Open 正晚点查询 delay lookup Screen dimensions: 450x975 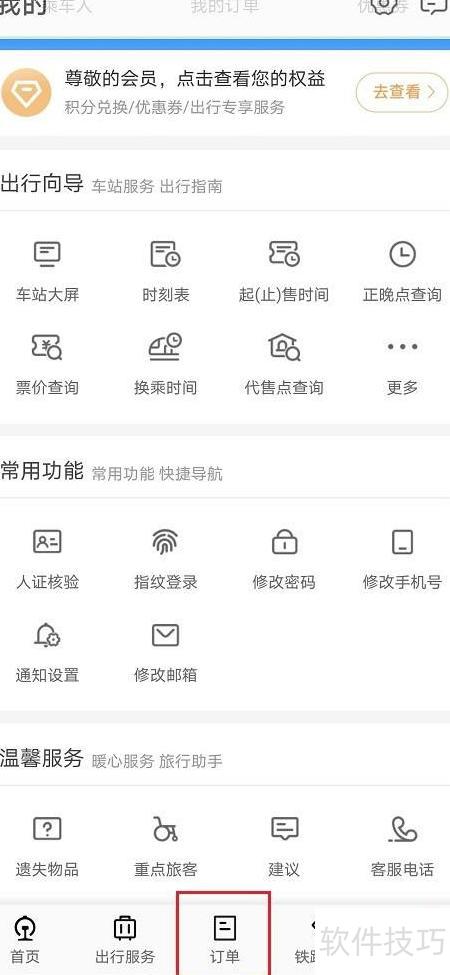point(402,272)
